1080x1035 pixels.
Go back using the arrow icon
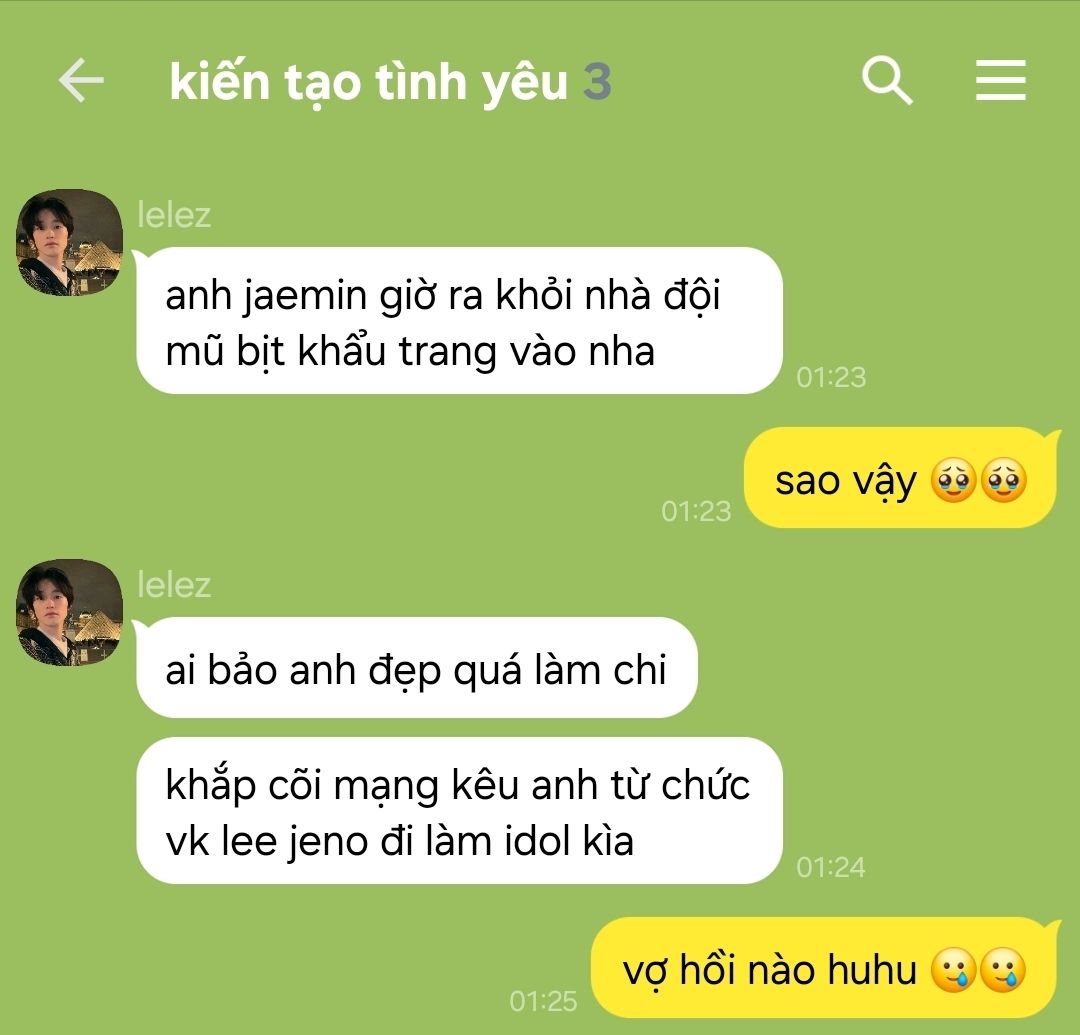81,81
